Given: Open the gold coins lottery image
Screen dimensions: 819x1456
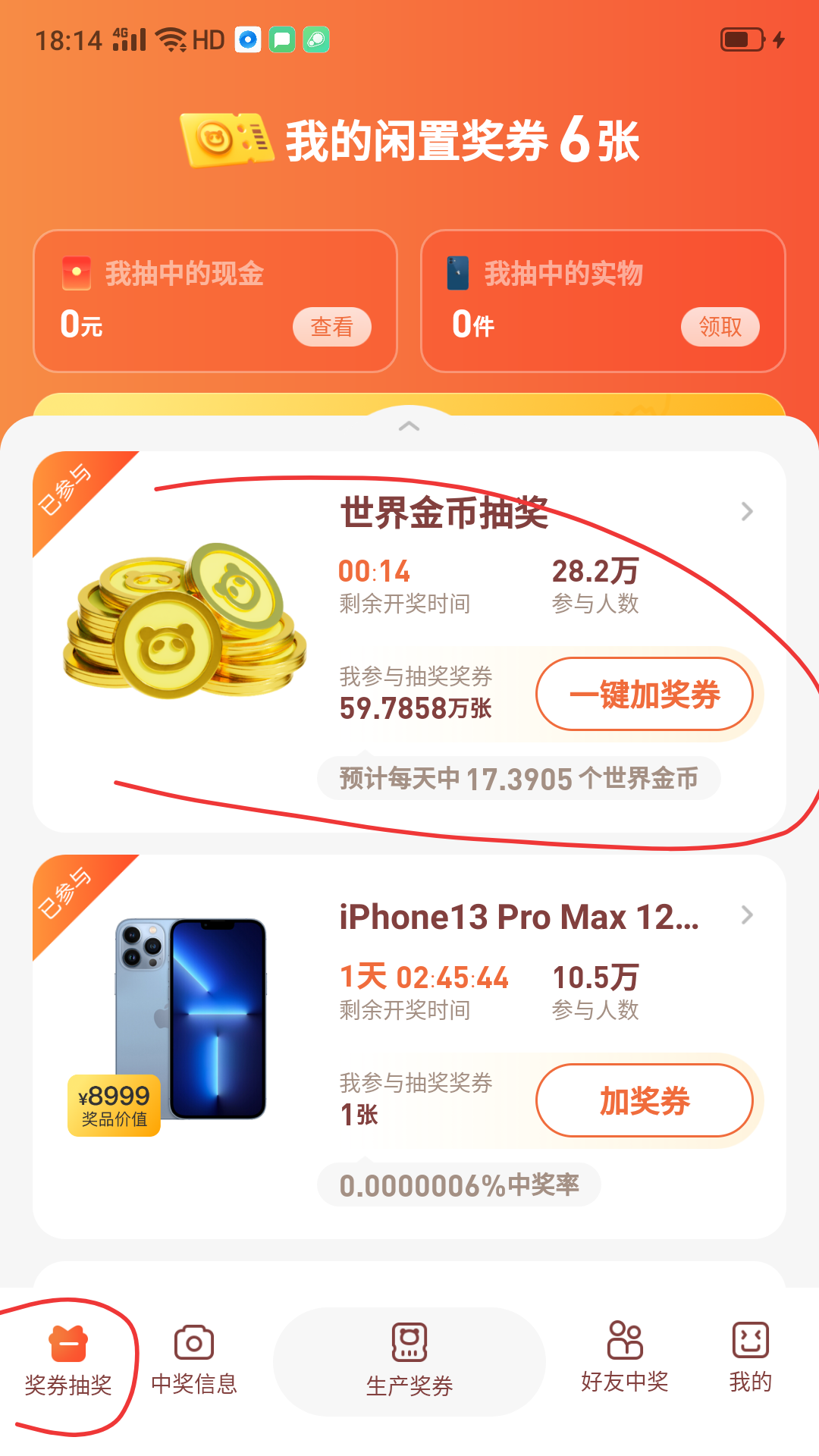Looking at the screenshot, I should coord(184,620).
